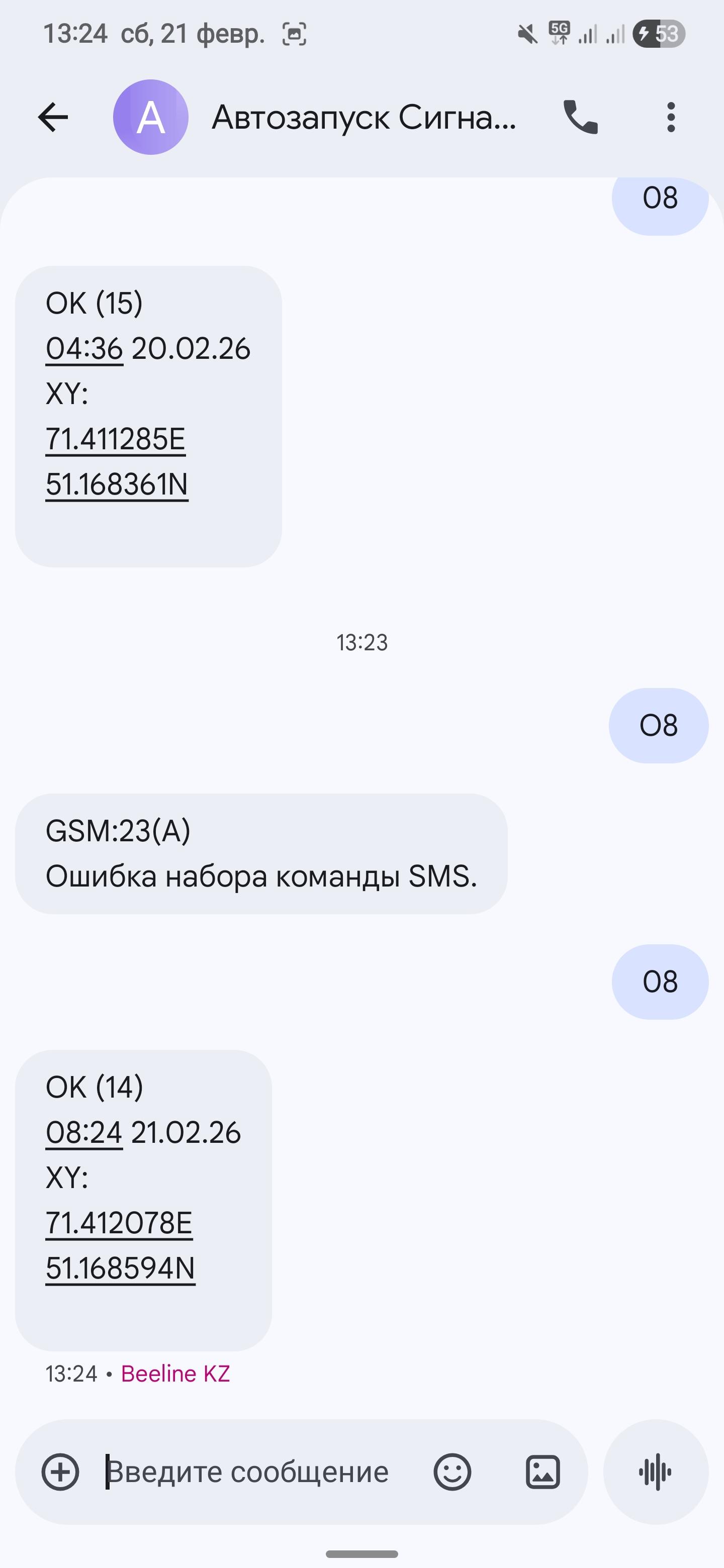Open the 71.411285E coordinate link
Viewport: 724px width, 1568px height.
115,439
